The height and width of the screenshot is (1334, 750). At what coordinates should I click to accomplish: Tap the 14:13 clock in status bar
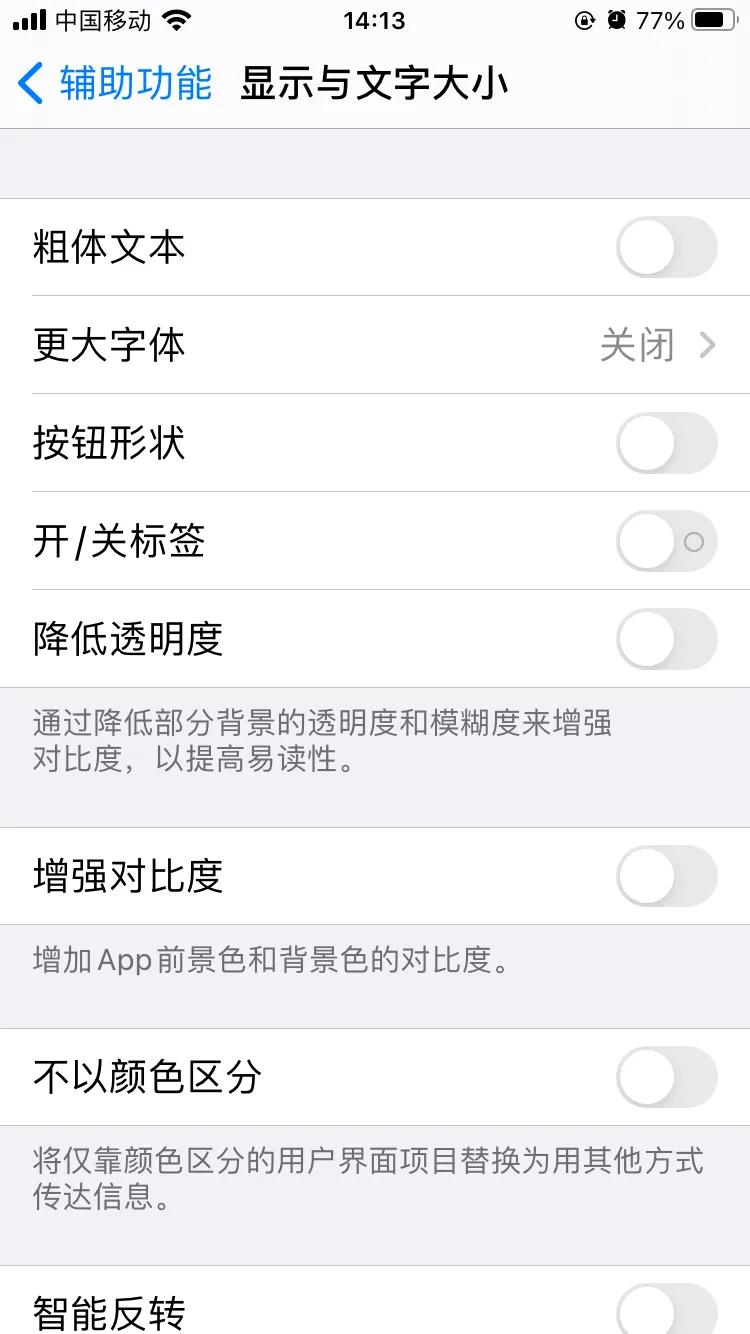pyautogui.click(x=375, y=19)
